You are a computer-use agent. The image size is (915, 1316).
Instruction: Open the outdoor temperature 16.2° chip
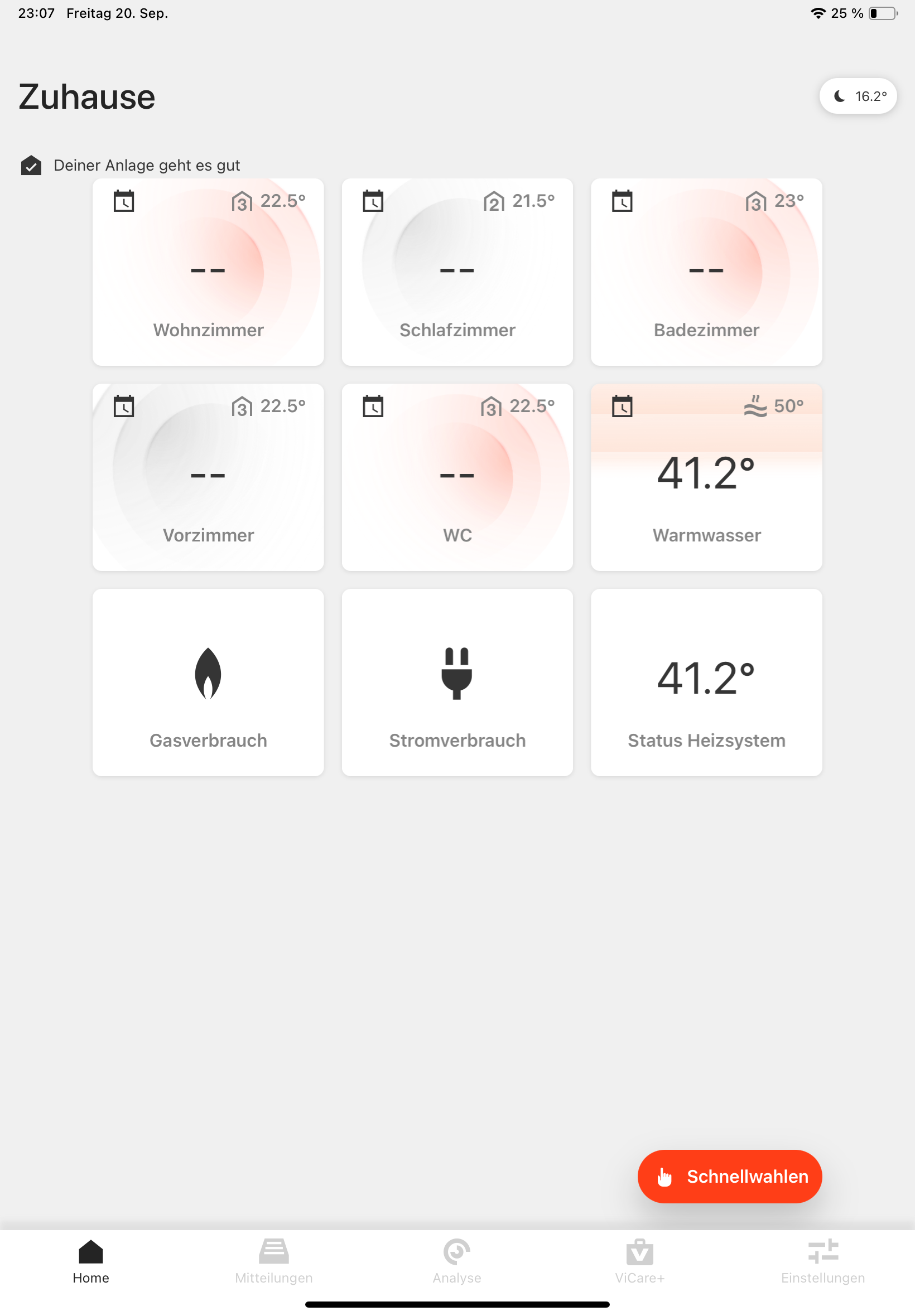coord(858,96)
